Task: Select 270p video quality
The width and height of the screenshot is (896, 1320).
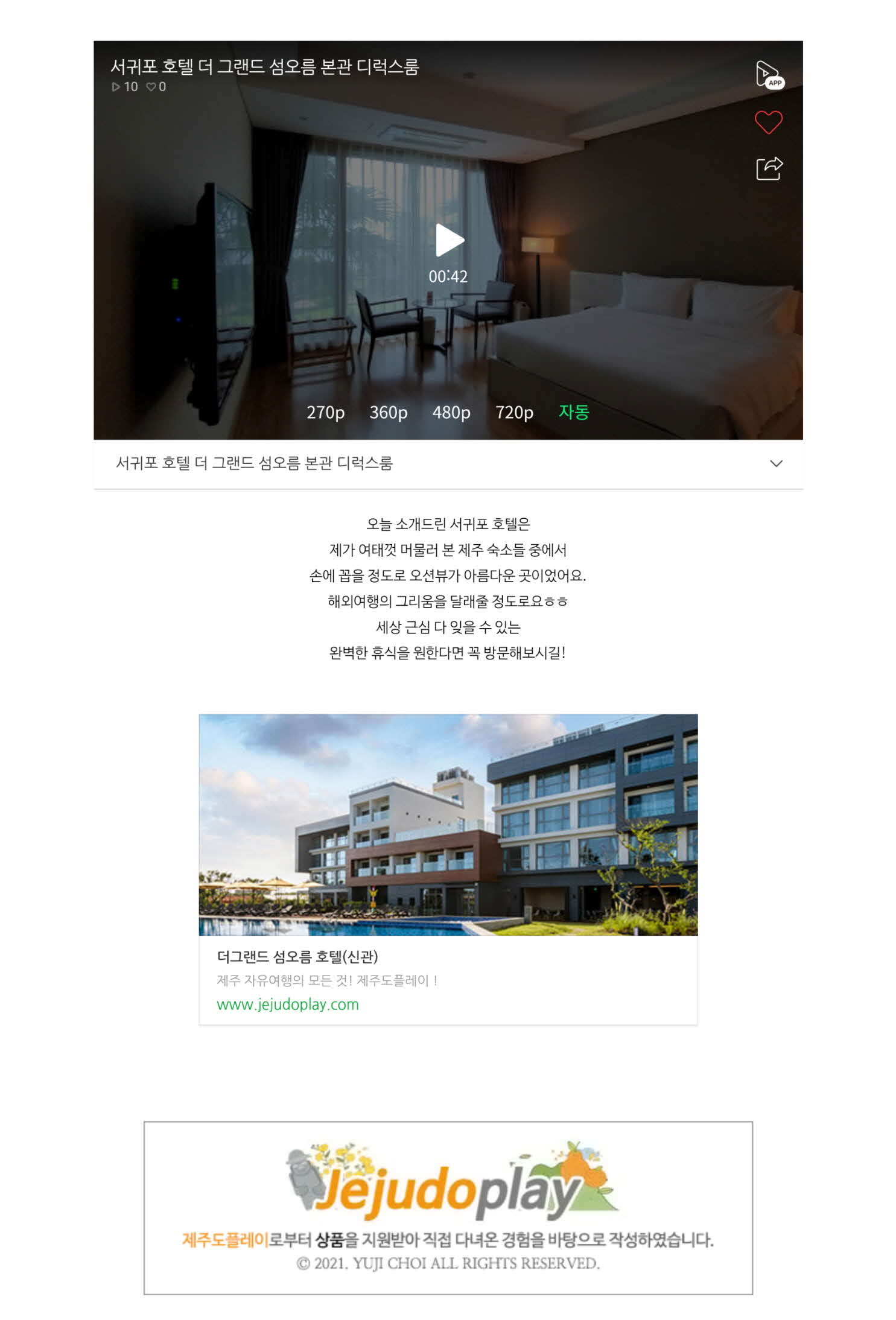Action: pyautogui.click(x=325, y=413)
